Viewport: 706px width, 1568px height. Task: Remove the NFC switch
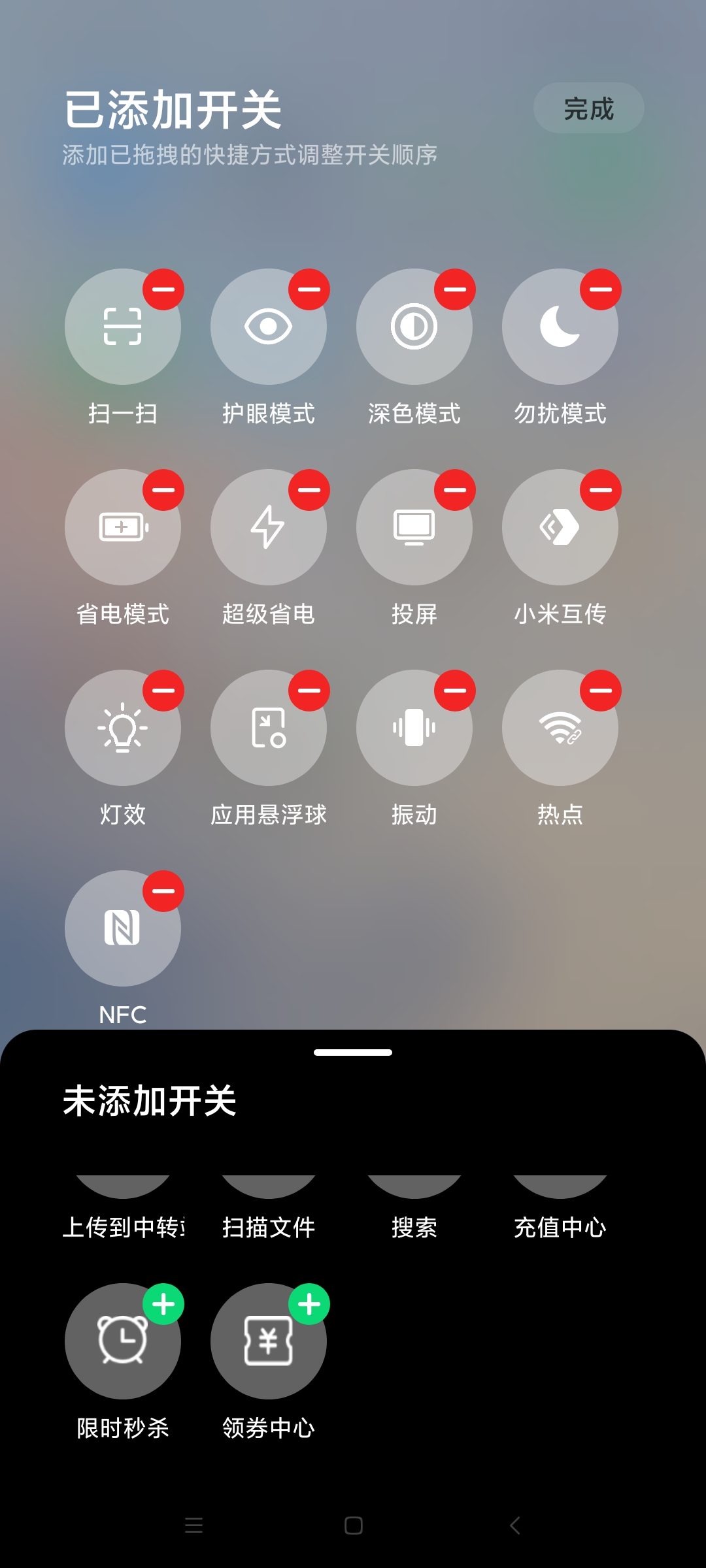pos(163,891)
